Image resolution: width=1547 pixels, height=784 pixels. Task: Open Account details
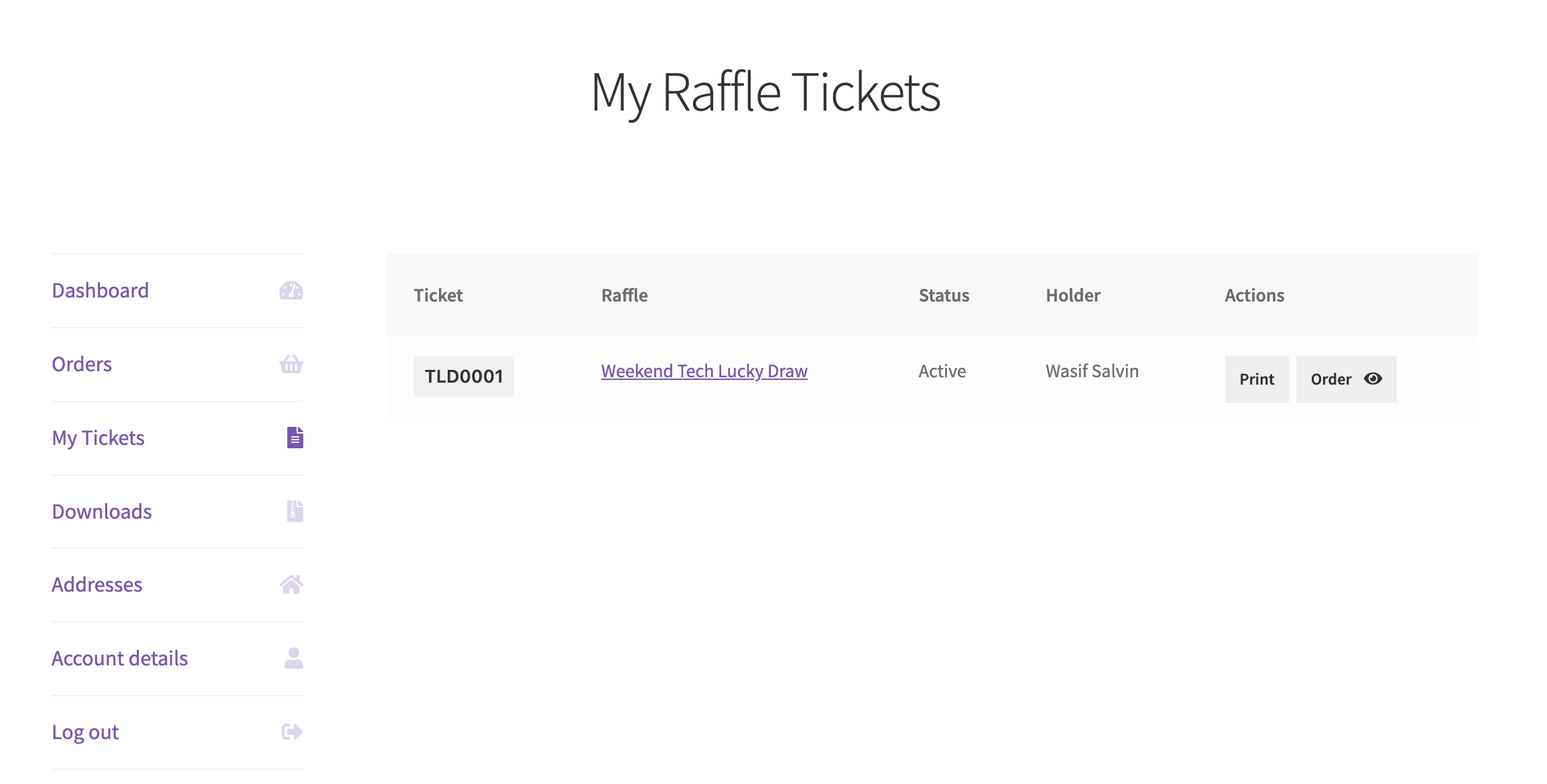pos(120,659)
